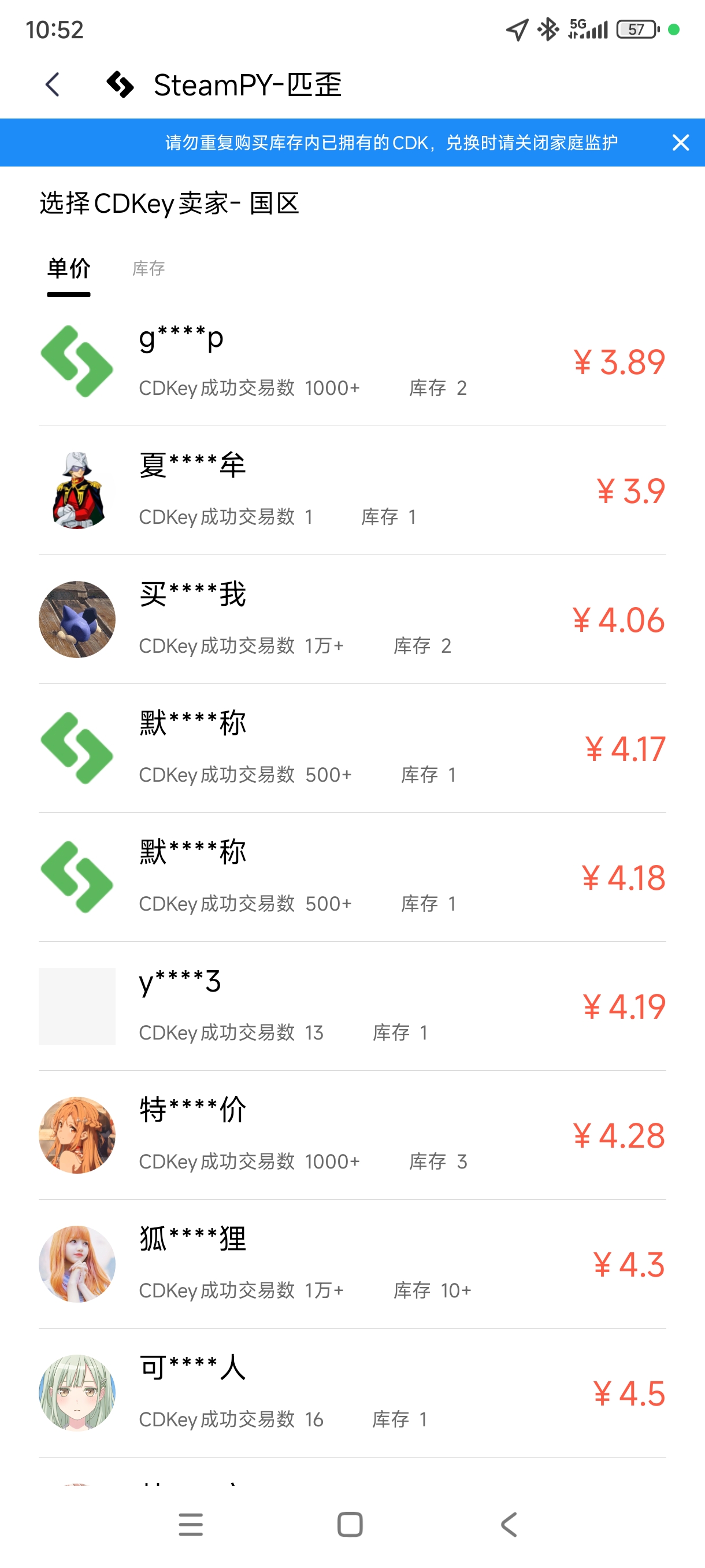Choose the ¥4.3 listing from 狐****狸
The image size is (705, 1568).
pyautogui.click(x=628, y=1264)
